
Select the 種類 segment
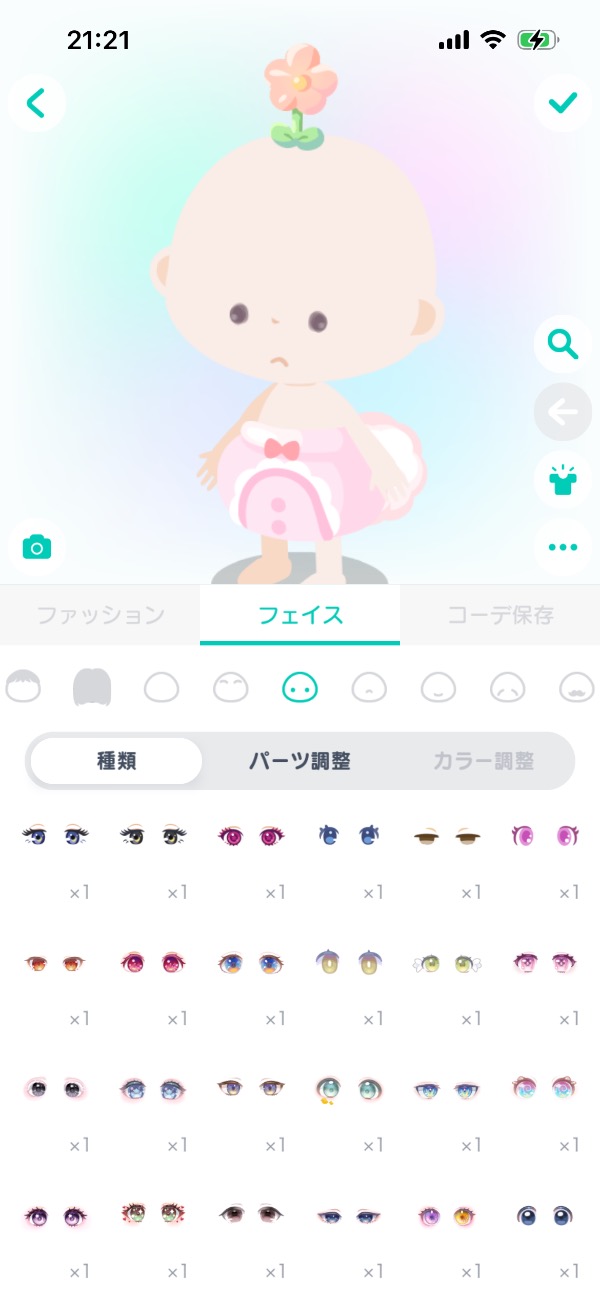[116, 761]
